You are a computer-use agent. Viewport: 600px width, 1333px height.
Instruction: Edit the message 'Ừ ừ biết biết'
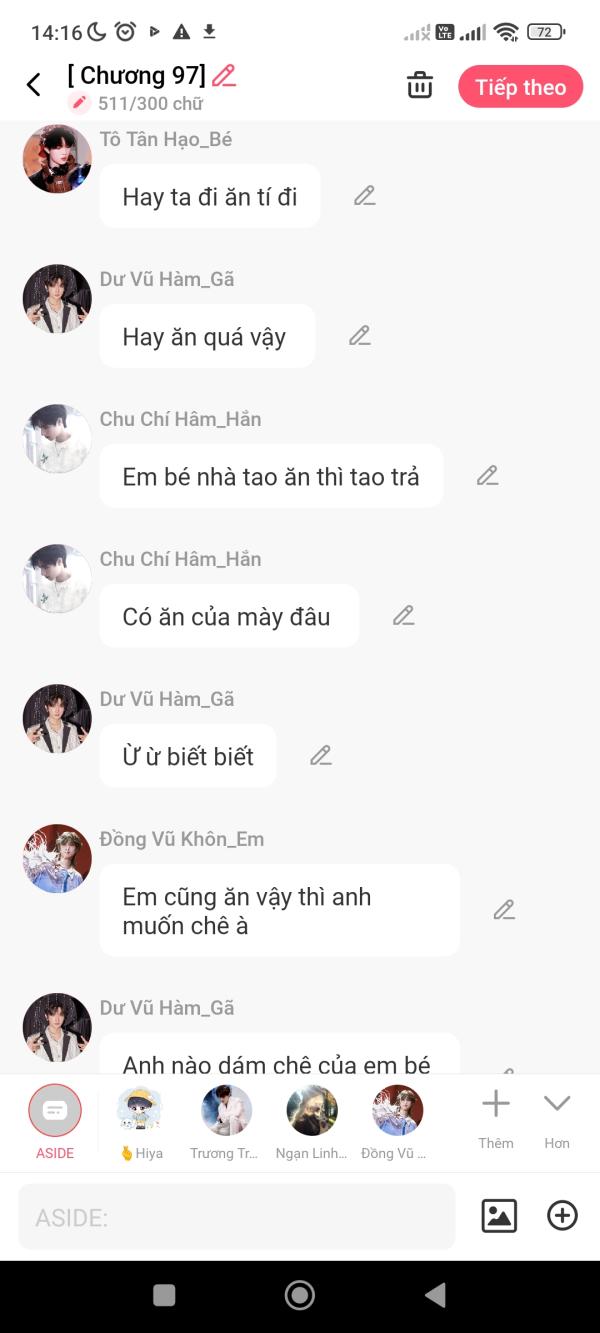point(321,756)
